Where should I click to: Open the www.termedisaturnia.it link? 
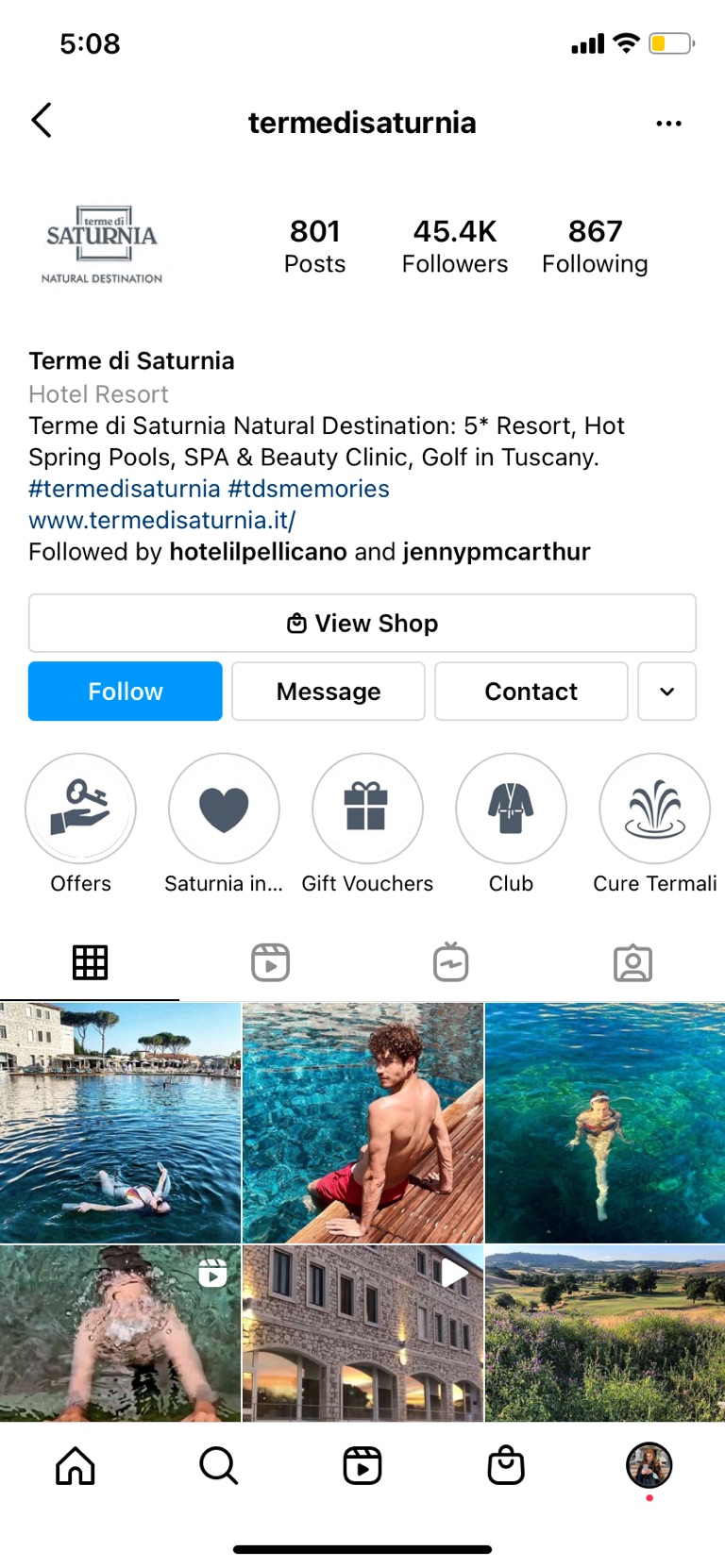pos(162,520)
